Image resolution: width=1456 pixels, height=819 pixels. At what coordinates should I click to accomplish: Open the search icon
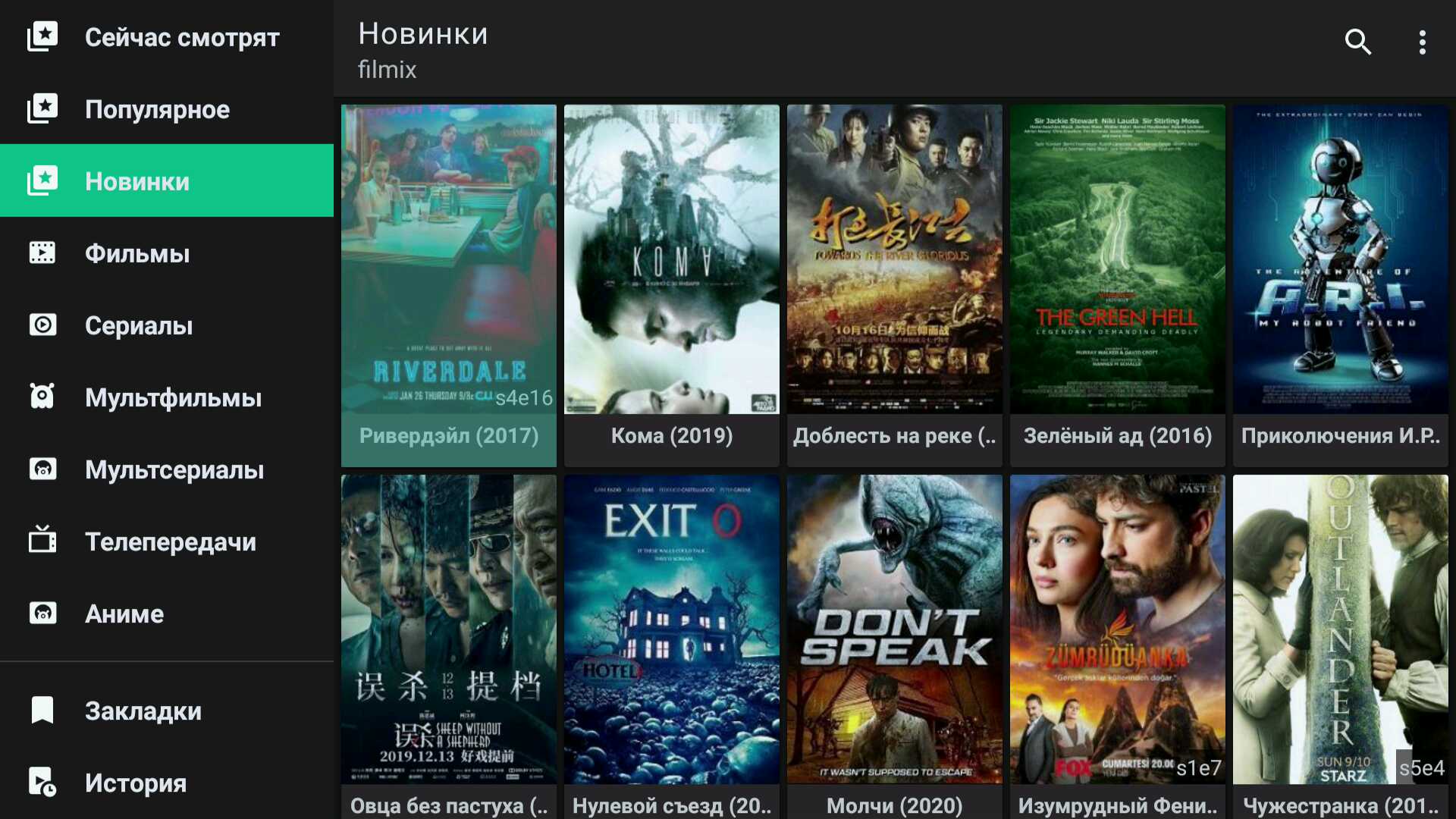point(1357,42)
